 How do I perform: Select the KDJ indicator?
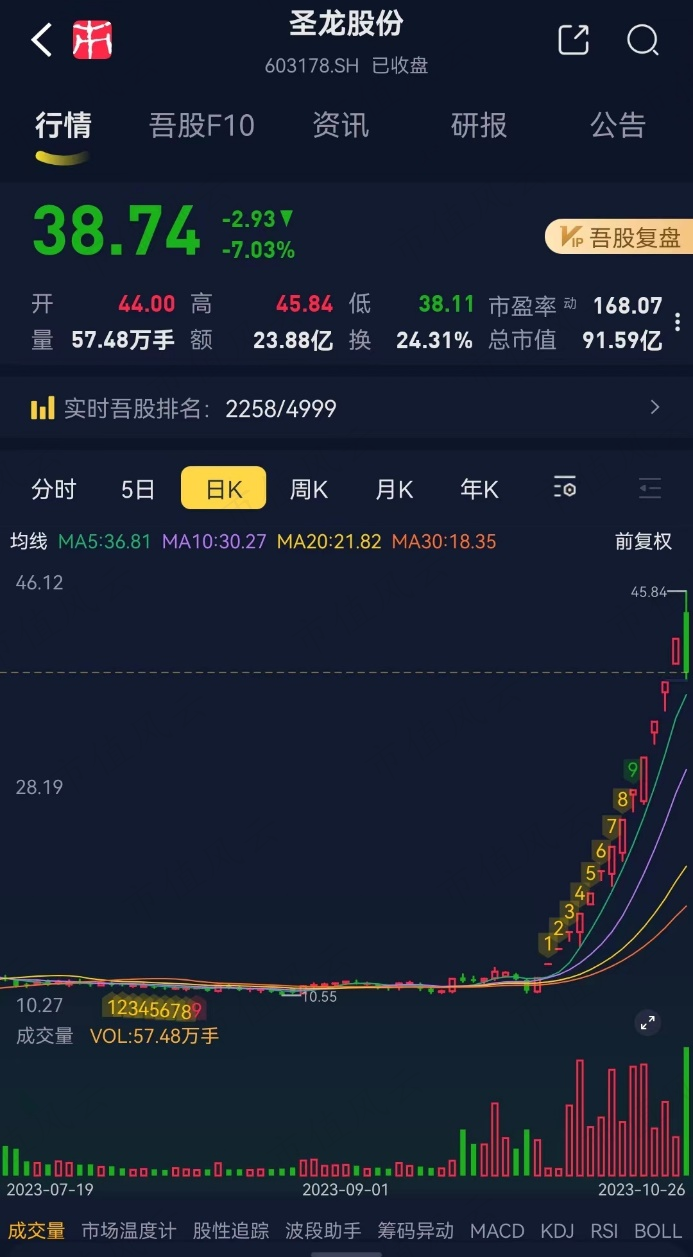[x=557, y=1231]
